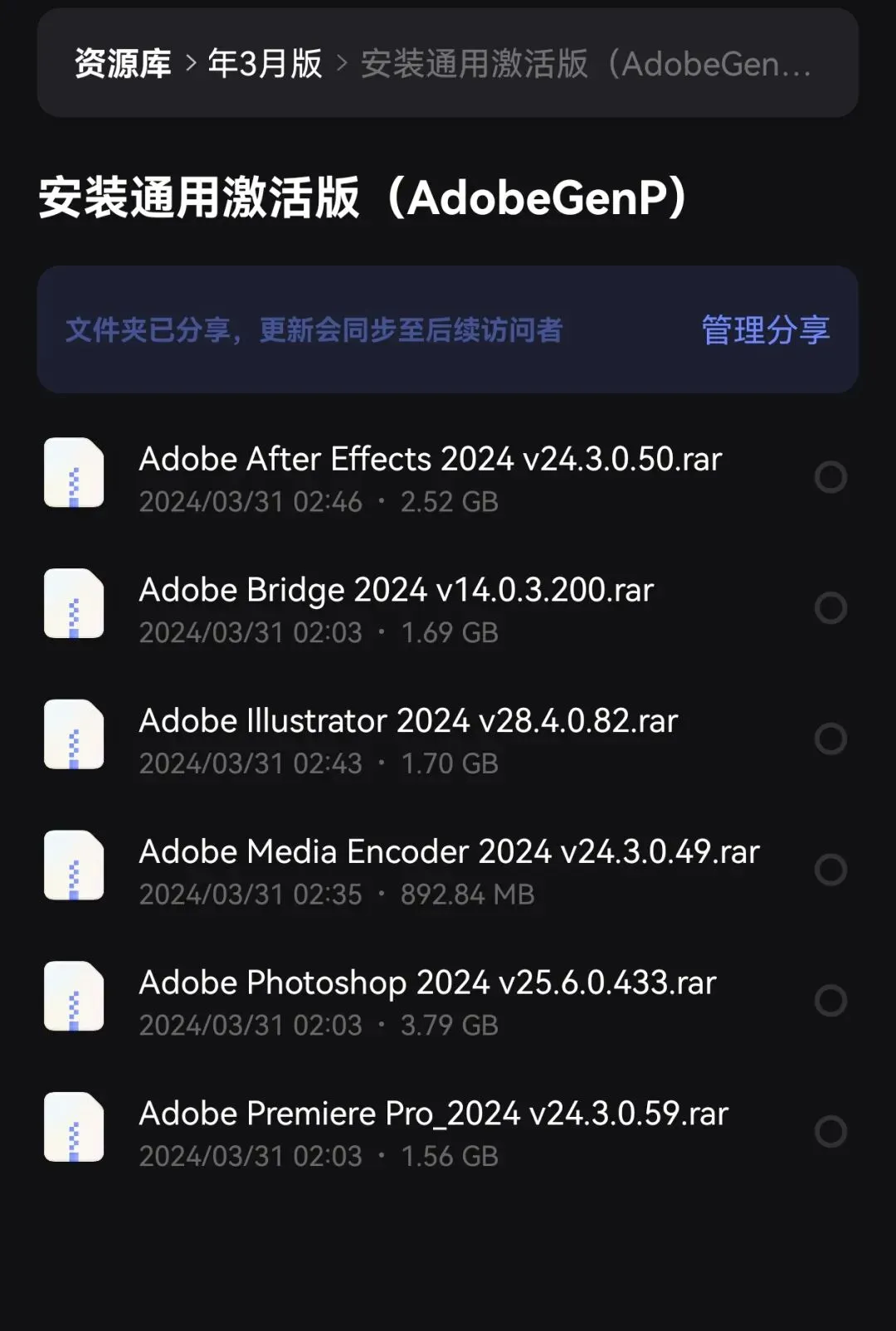Open Adobe After Effects 2024 rar file

430,460
